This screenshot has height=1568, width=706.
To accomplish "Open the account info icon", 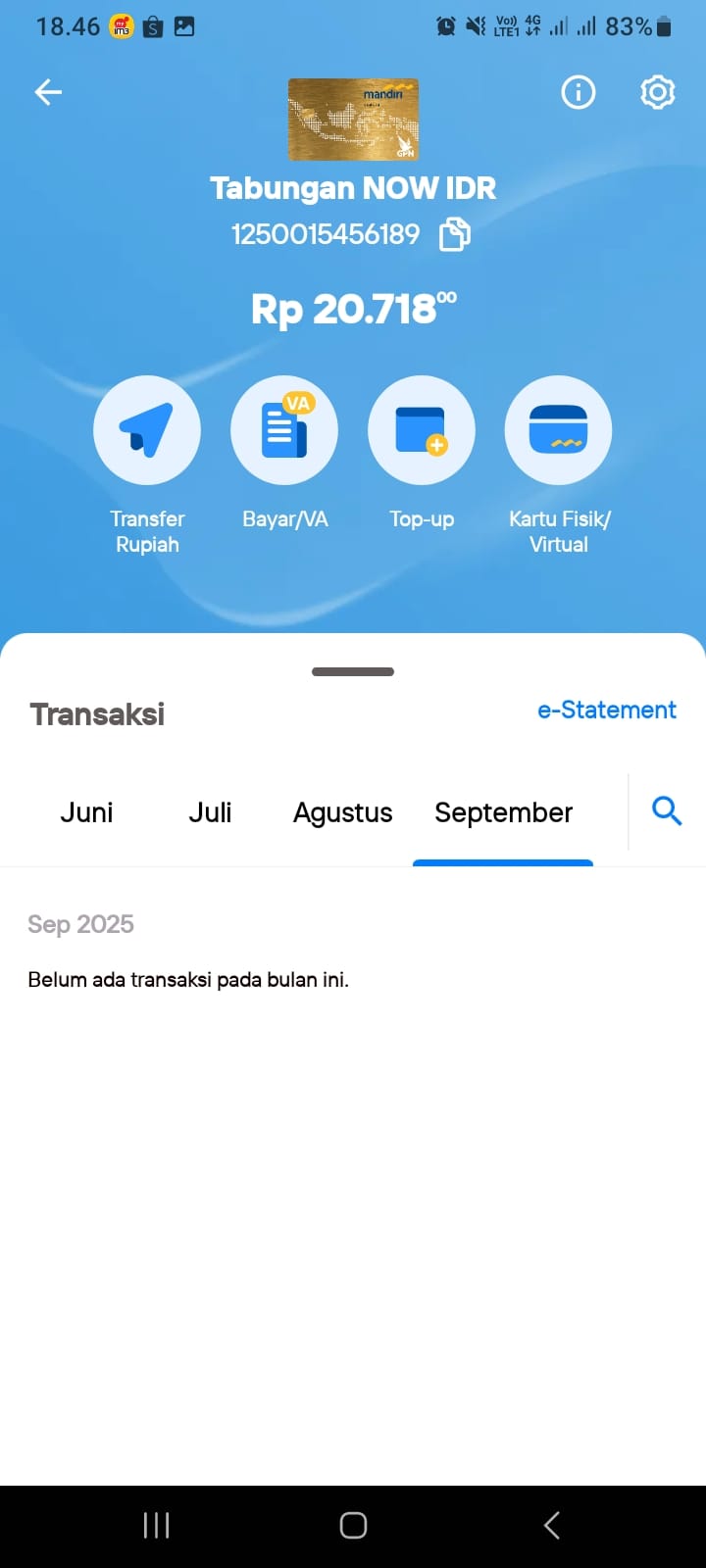I will [578, 92].
